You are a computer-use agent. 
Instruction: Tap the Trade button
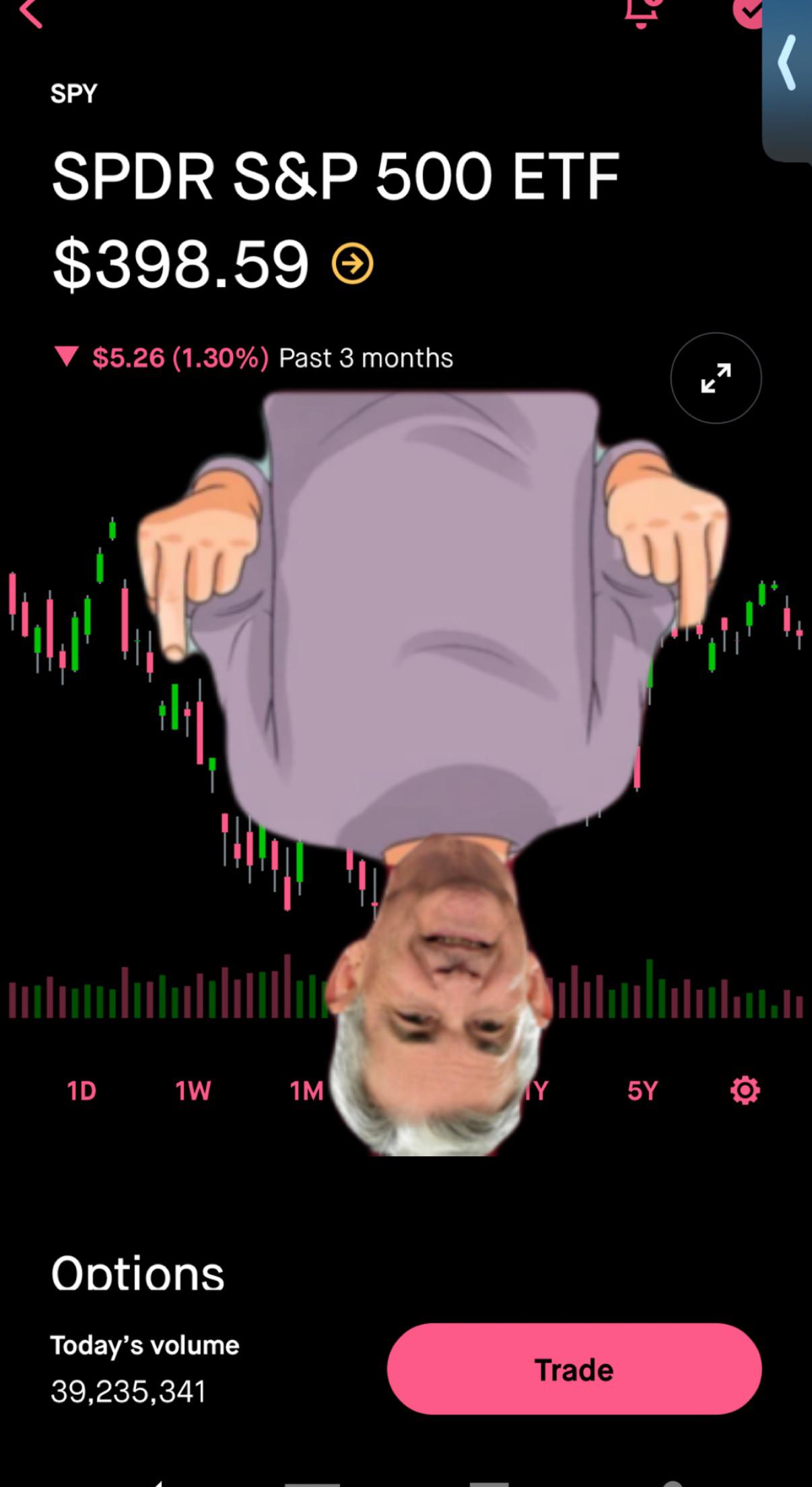(574, 1369)
